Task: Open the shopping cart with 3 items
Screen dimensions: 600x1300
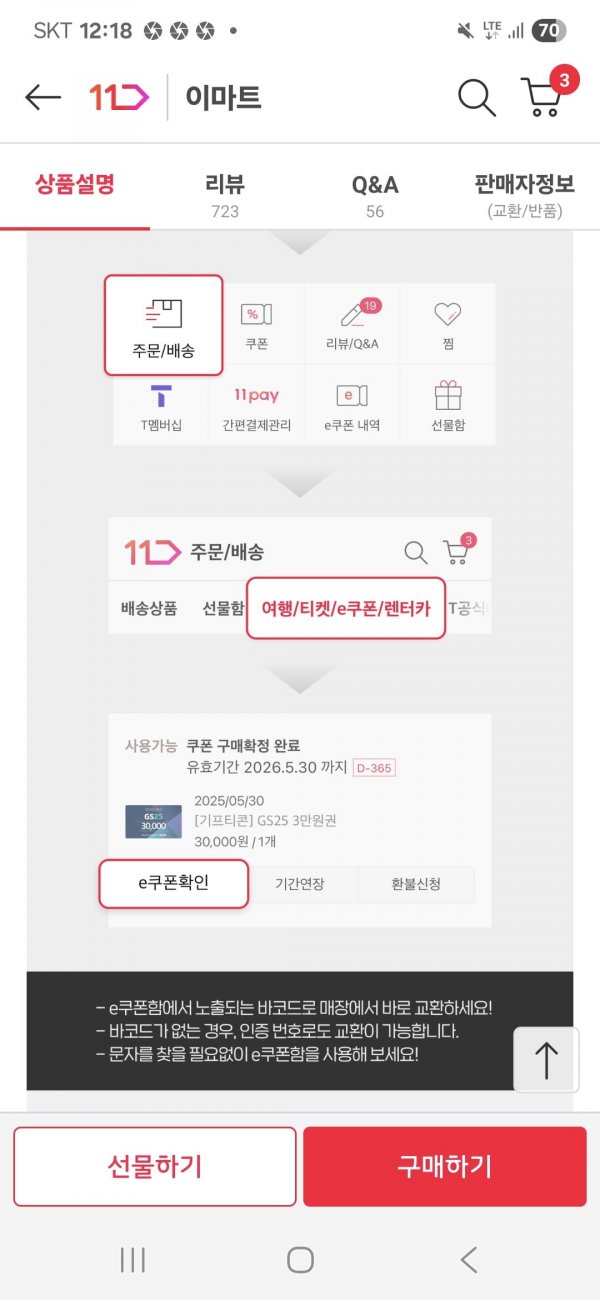Action: tap(544, 97)
